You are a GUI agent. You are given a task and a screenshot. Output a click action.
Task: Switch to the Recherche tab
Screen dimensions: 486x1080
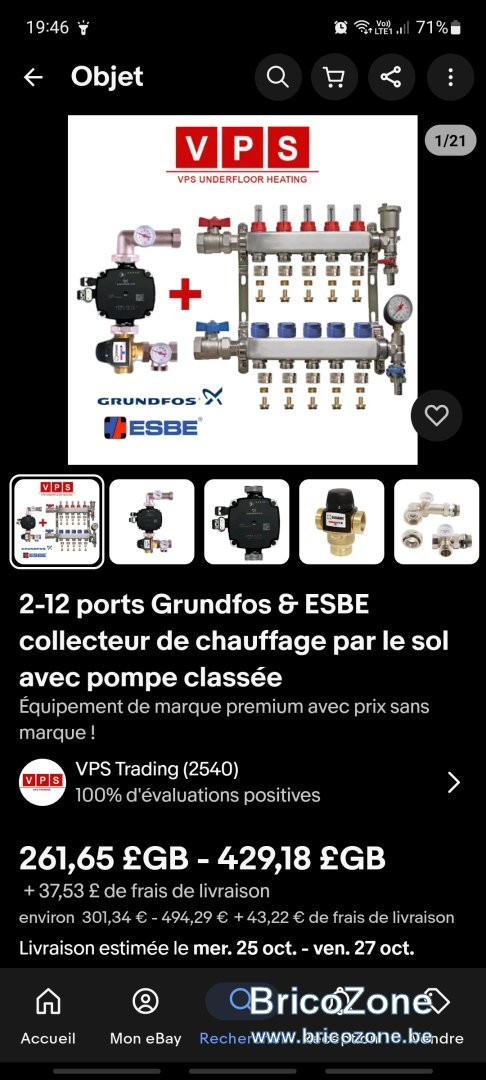tap(242, 1015)
